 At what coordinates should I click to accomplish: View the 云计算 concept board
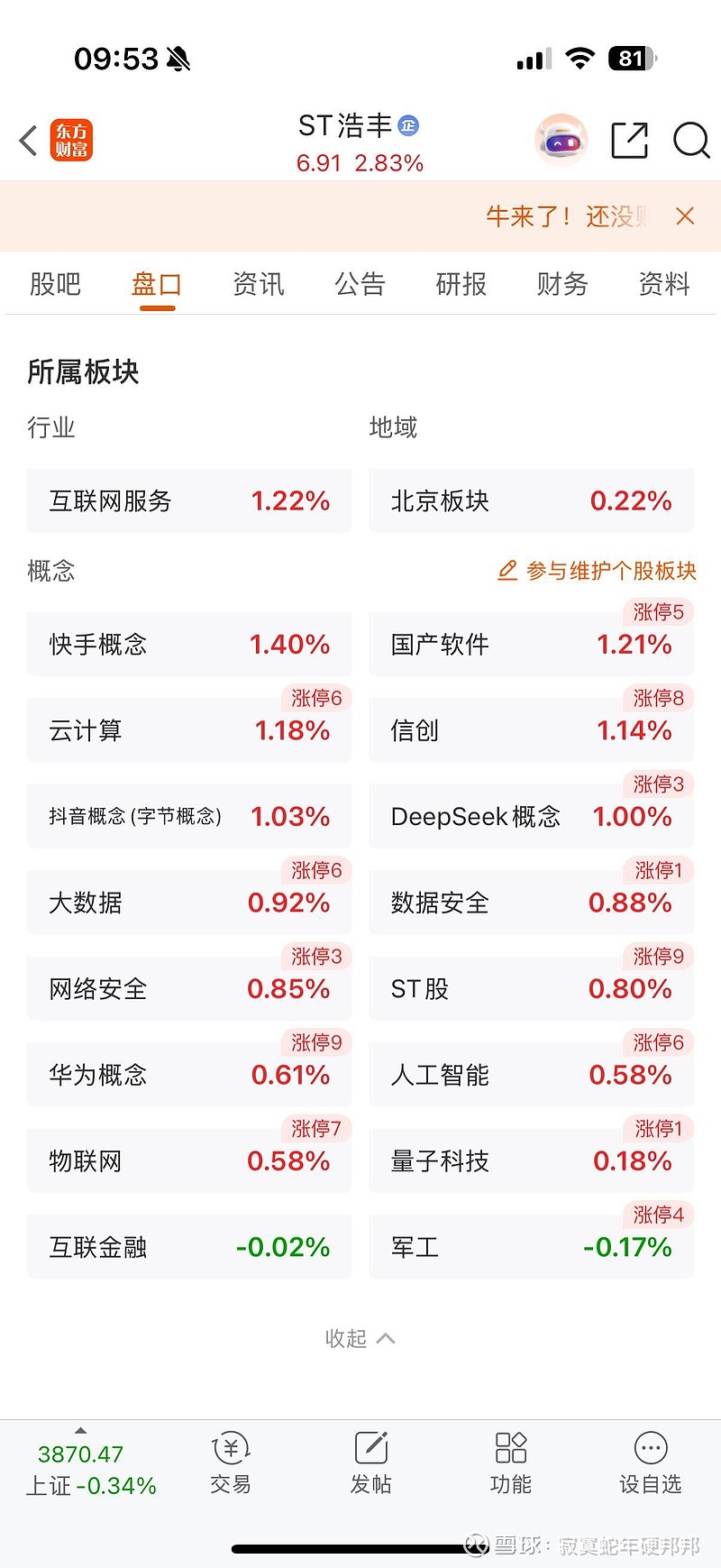(189, 730)
